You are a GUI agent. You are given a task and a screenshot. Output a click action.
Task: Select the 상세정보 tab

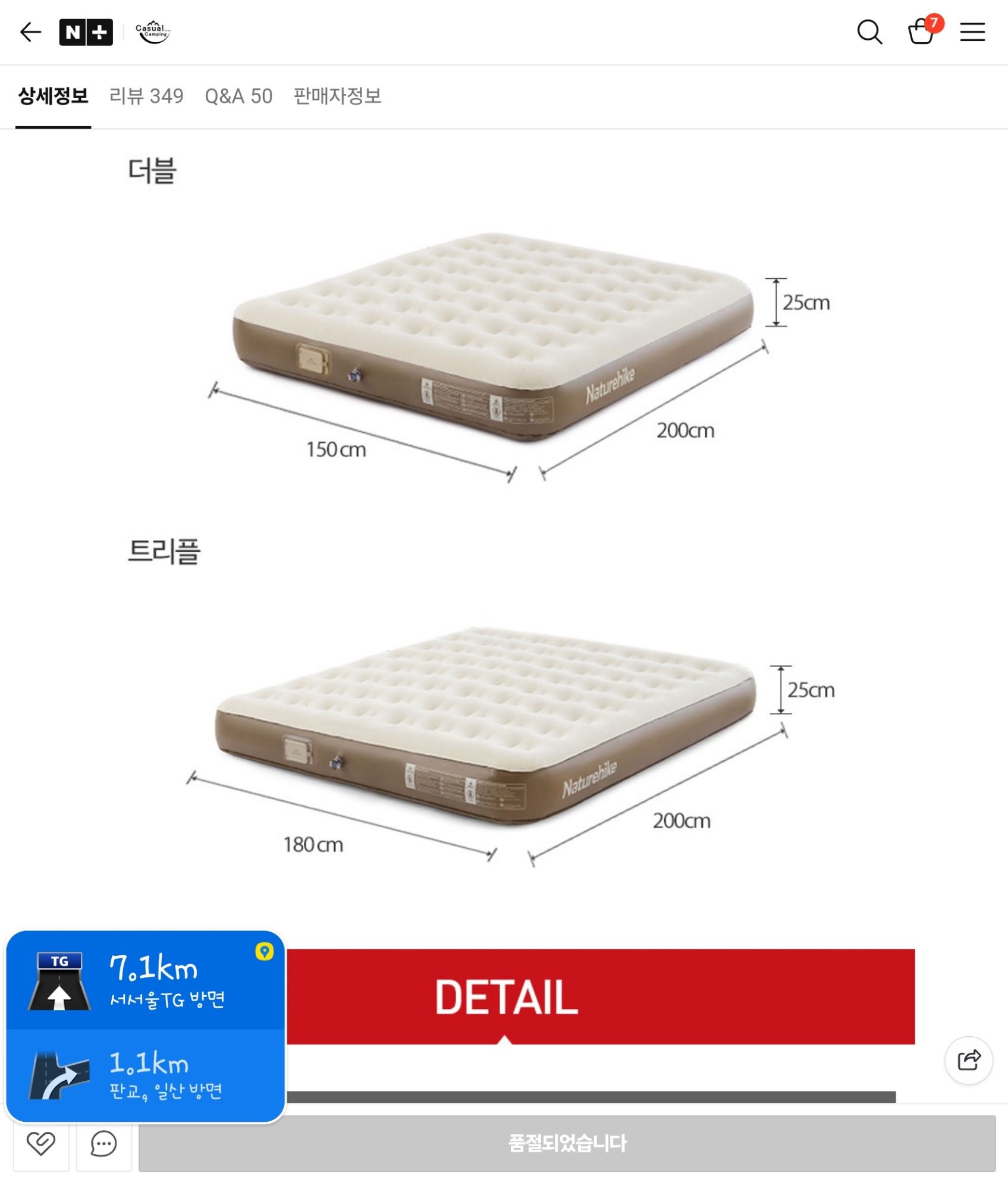[53, 96]
